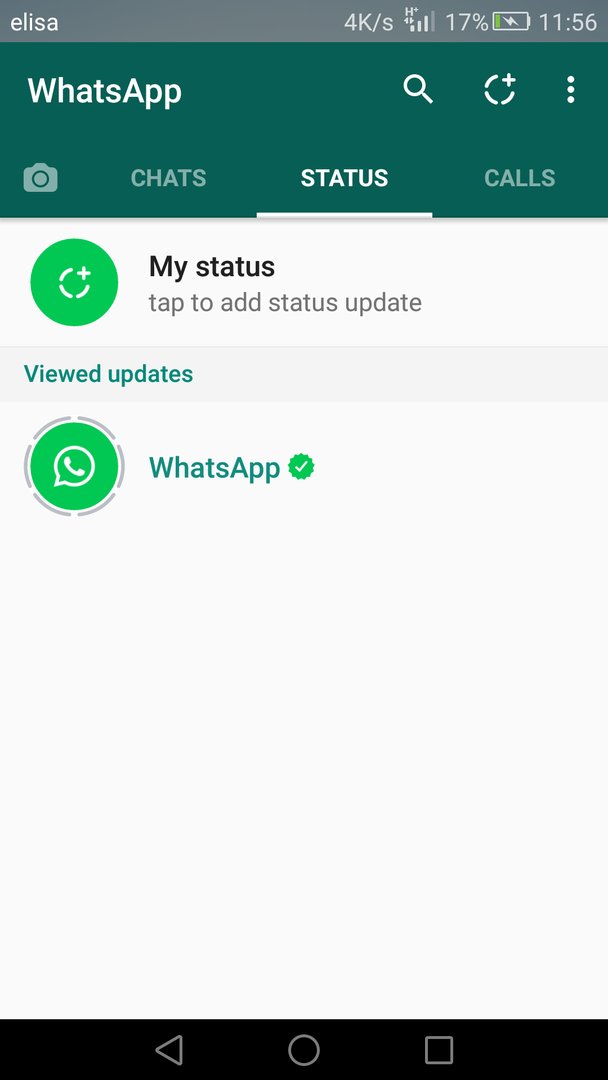The height and width of the screenshot is (1080, 608).
Task: Select the Status tab
Action: pos(344,179)
